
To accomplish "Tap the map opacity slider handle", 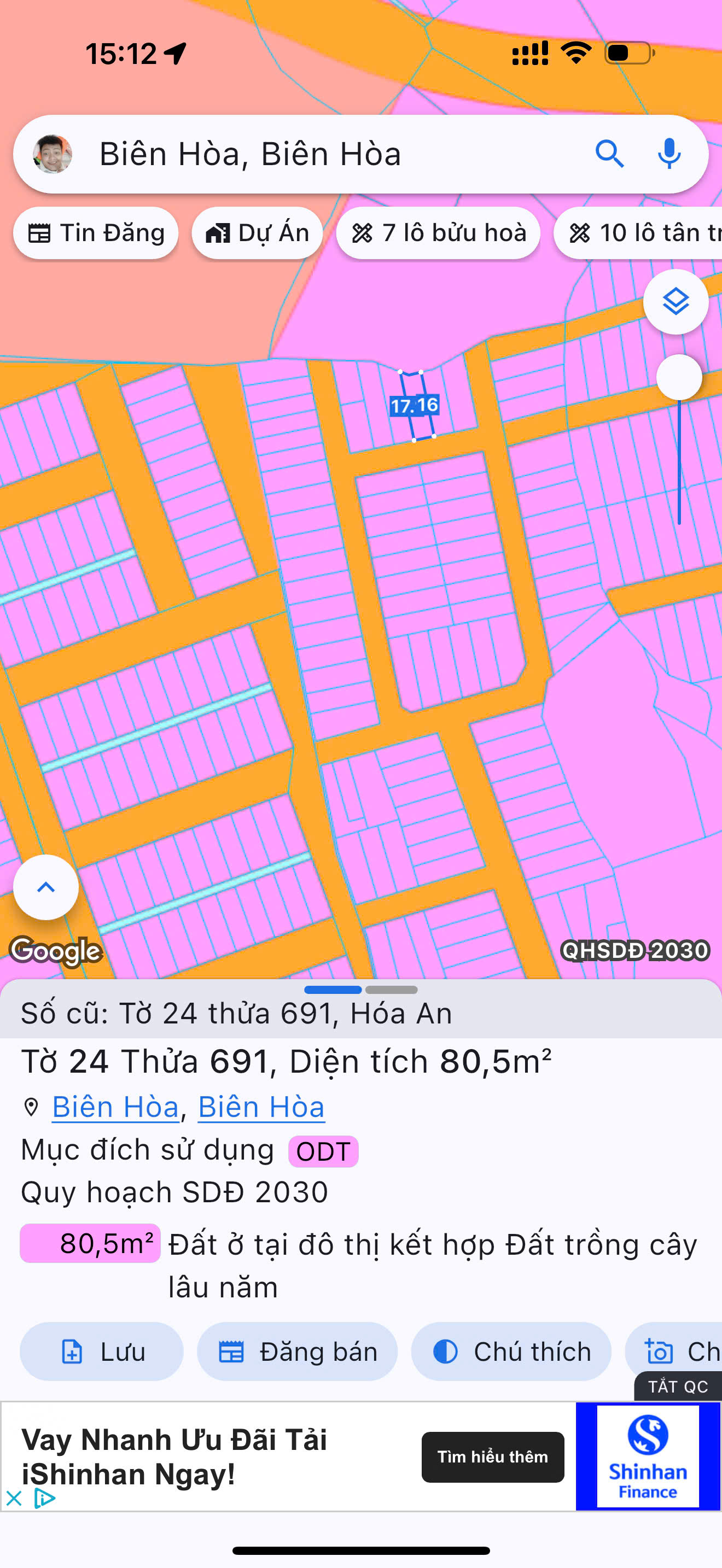I will coord(679,377).
